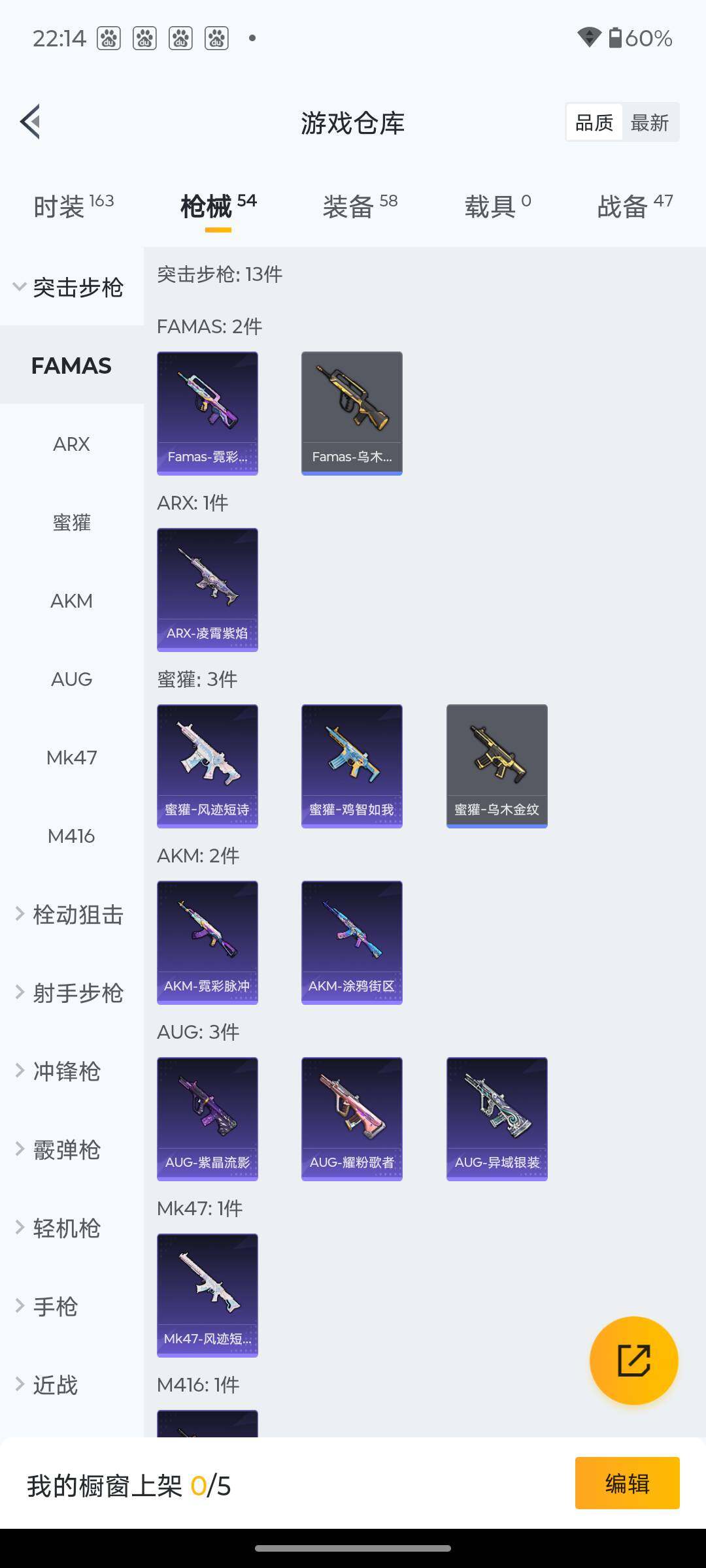
Task: Switch to the 时装 tab
Action: pyautogui.click(x=73, y=206)
